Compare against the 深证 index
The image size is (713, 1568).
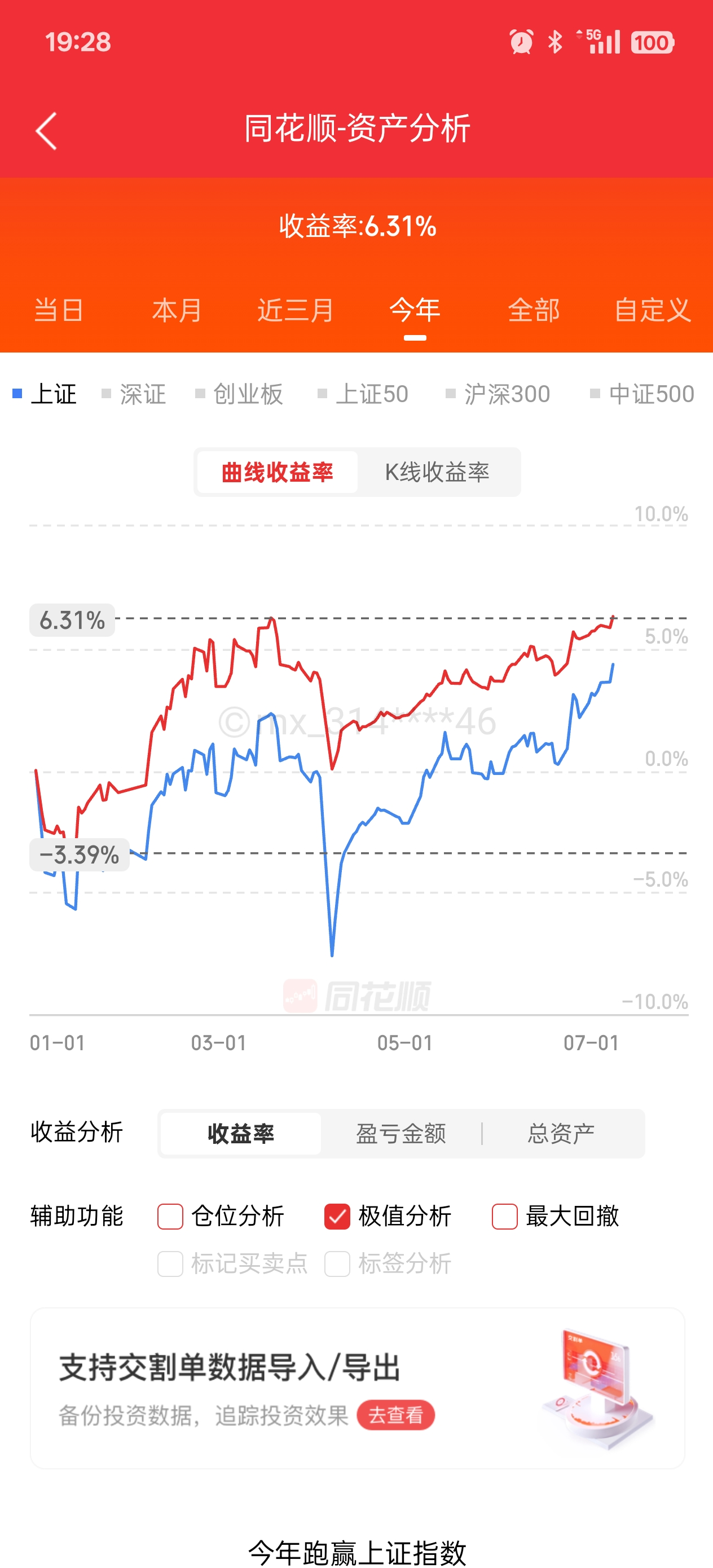point(142,394)
